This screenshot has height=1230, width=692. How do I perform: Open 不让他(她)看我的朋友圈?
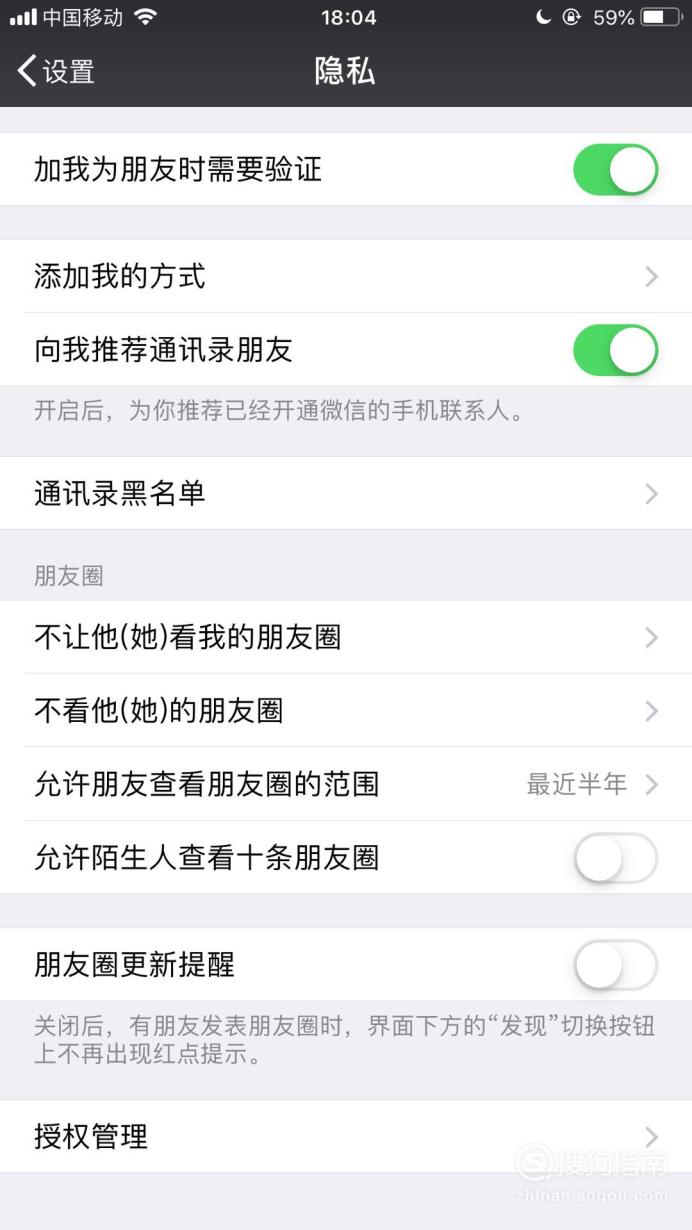pos(346,637)
